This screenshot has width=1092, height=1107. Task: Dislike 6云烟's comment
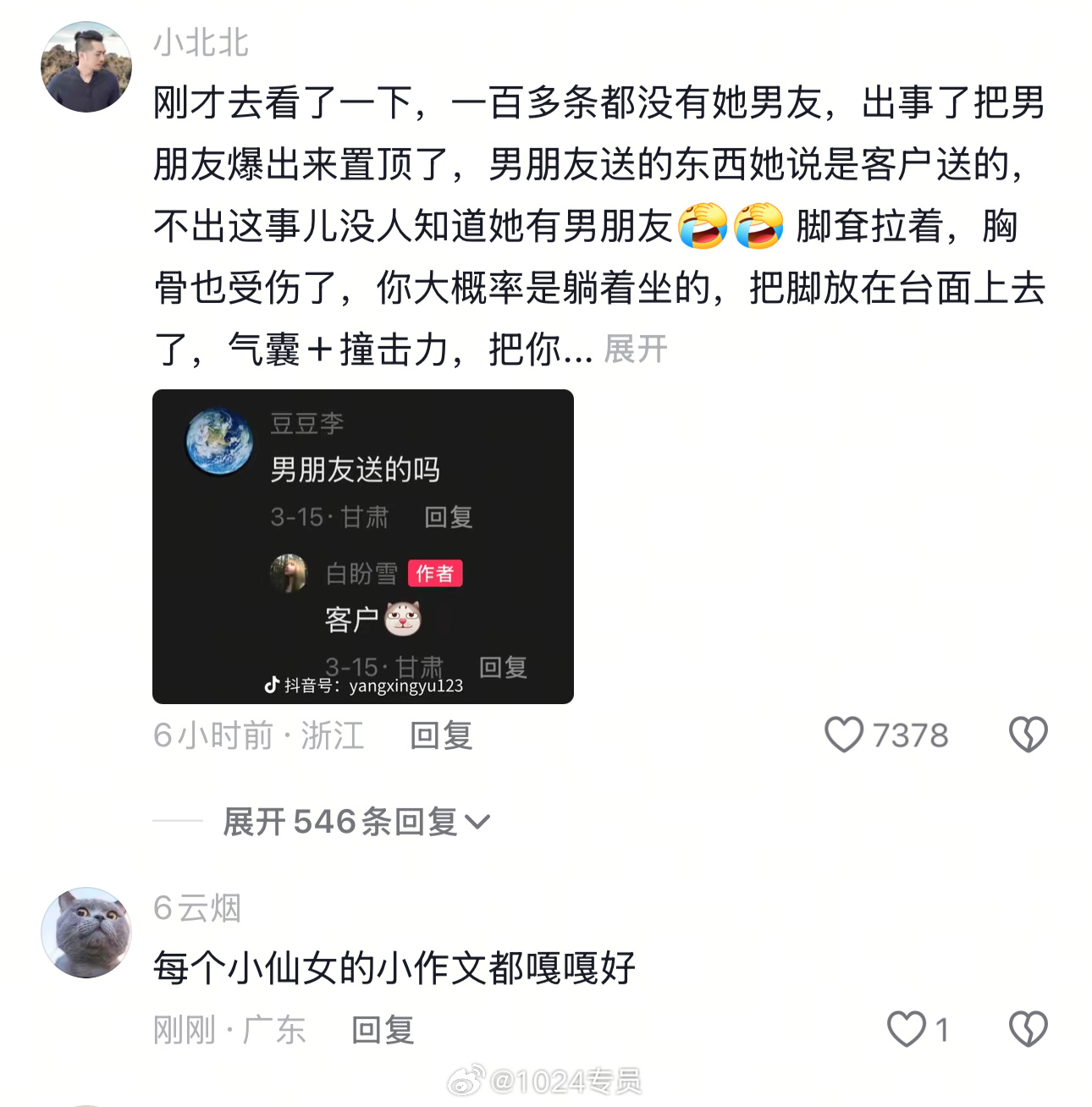coord(1028,1029)
